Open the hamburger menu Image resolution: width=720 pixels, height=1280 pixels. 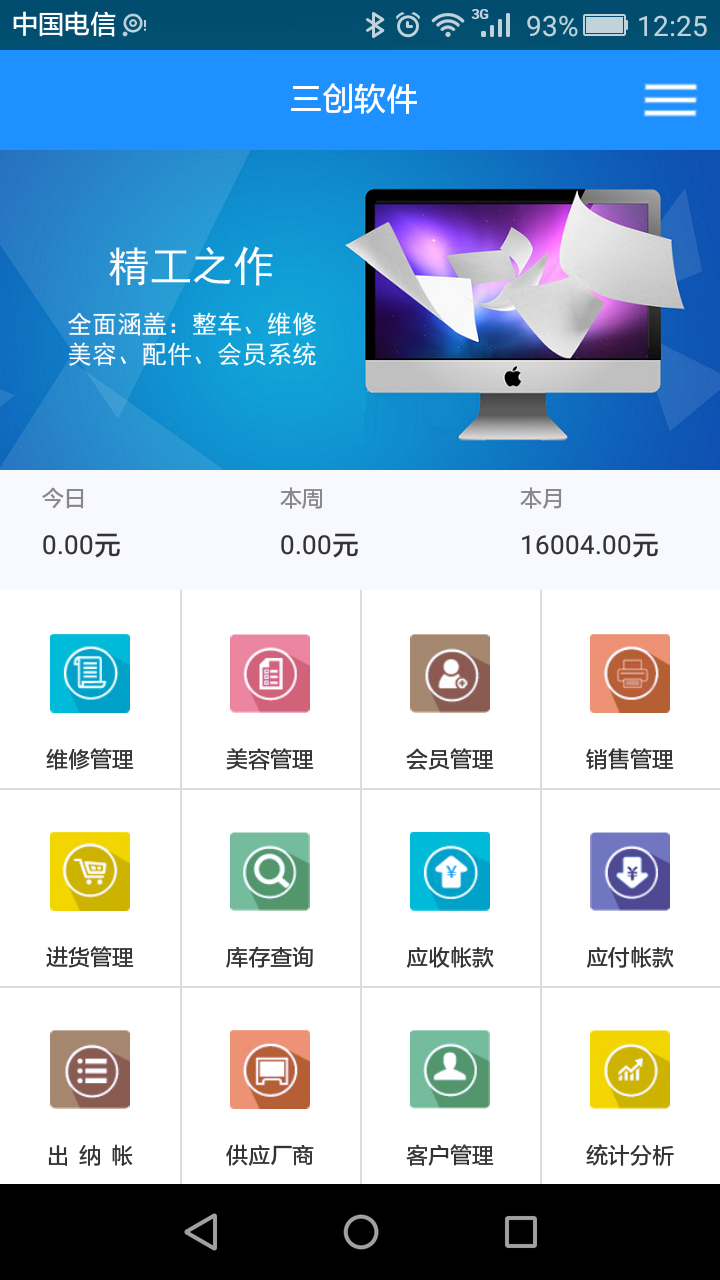point(670,100)
